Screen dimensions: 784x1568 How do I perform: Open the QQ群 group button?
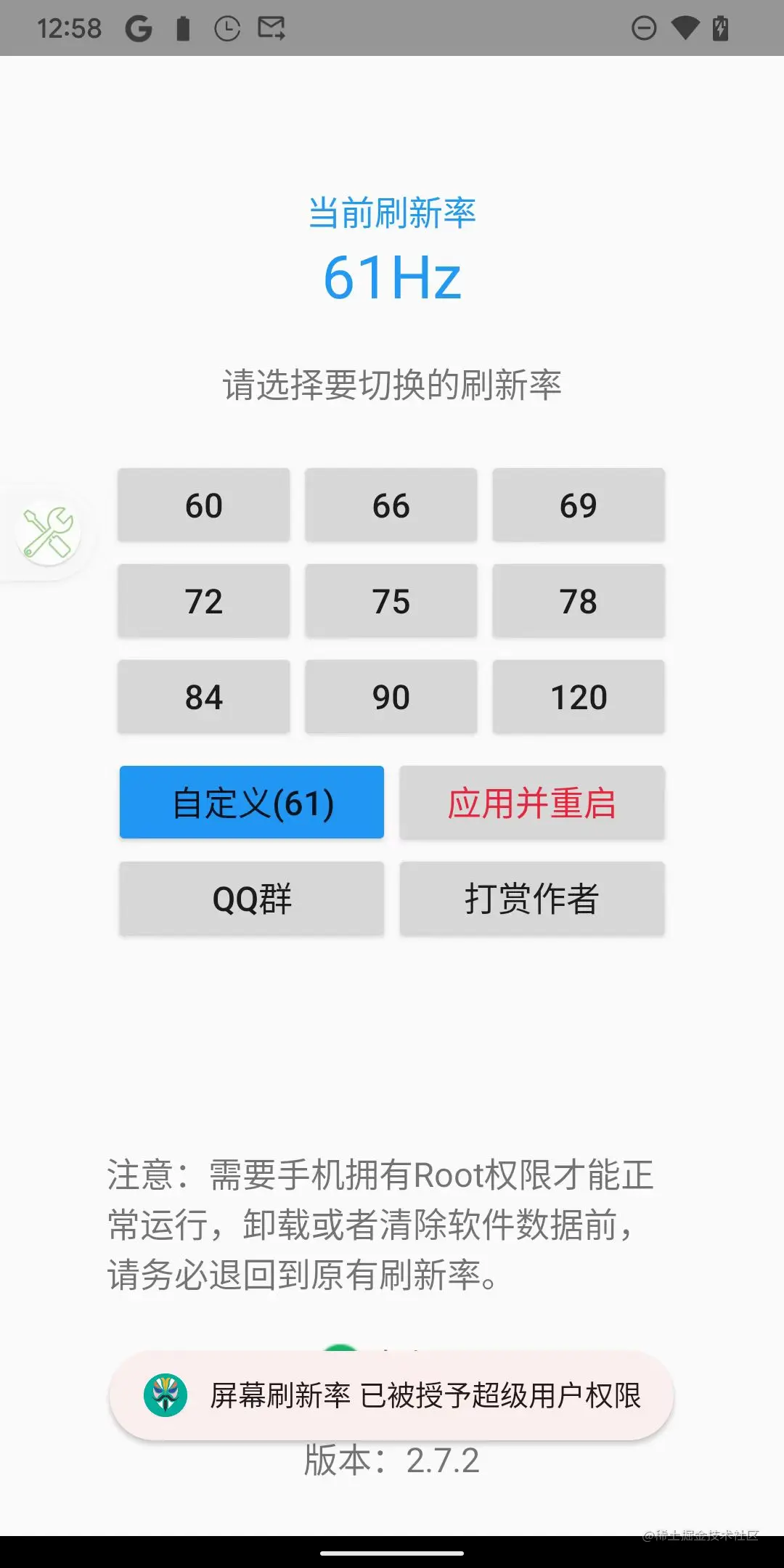point(252,899)
